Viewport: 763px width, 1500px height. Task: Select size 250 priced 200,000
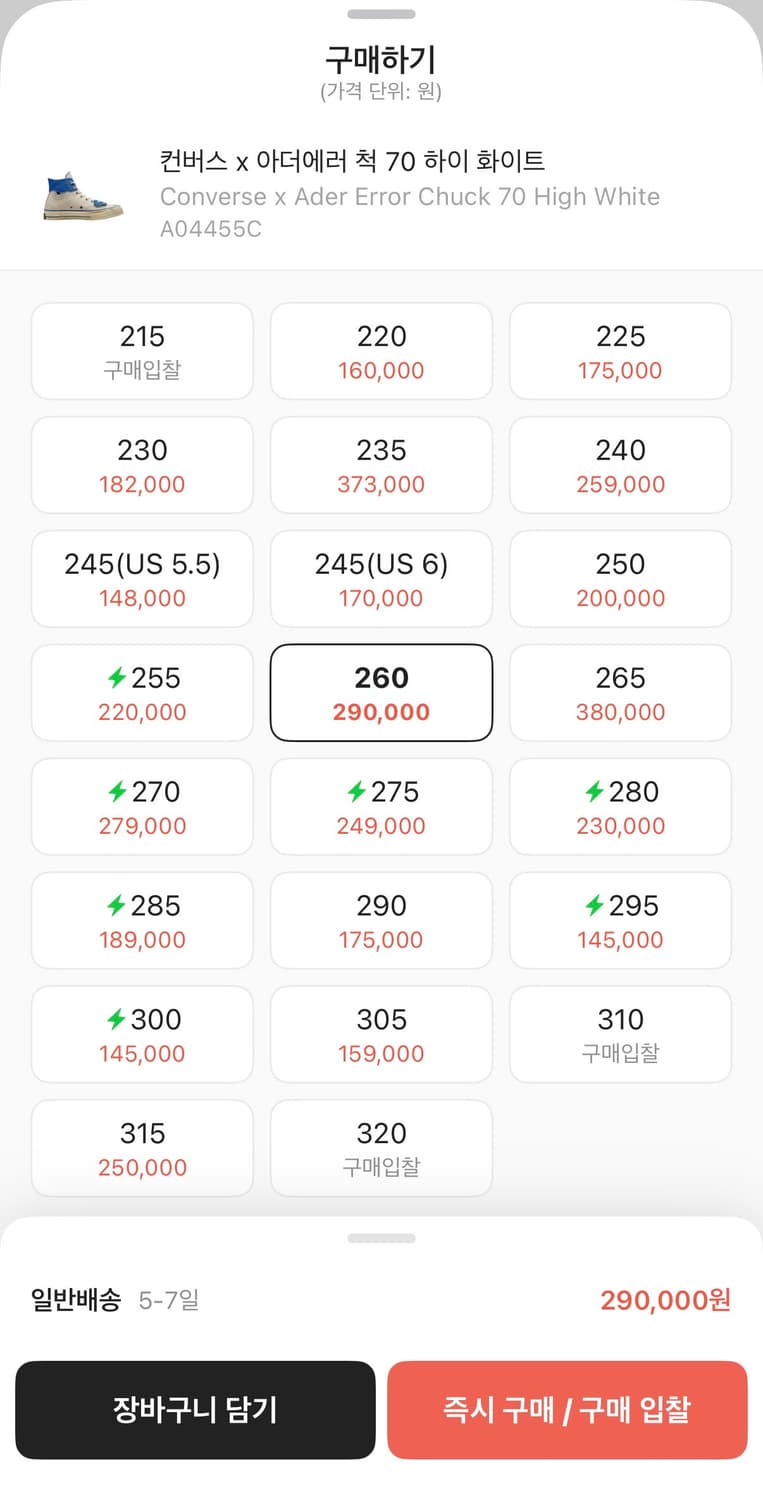click(620, 579)
